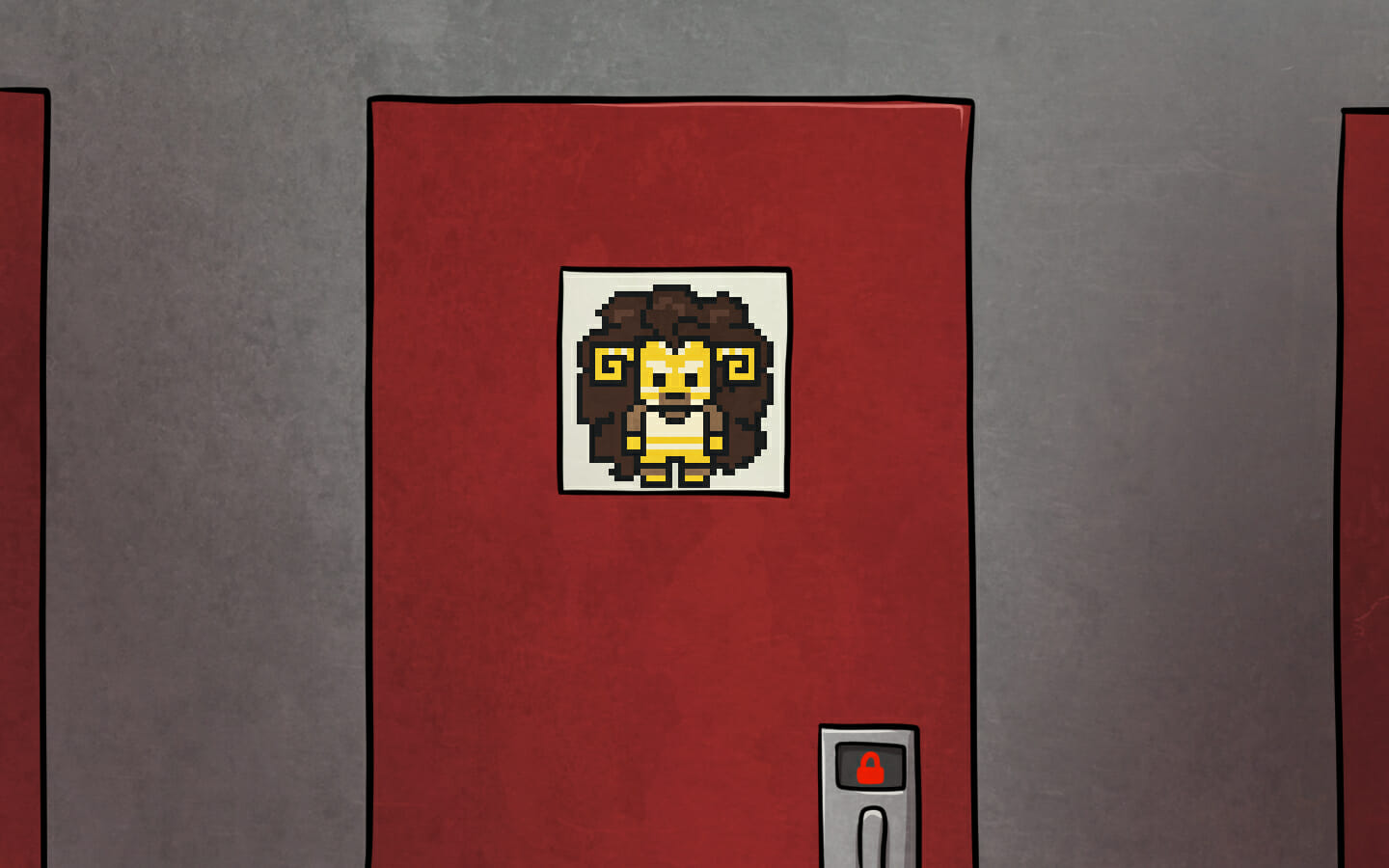Inspect the pixel character portrait on door
1389x868 pixels.
675,382
